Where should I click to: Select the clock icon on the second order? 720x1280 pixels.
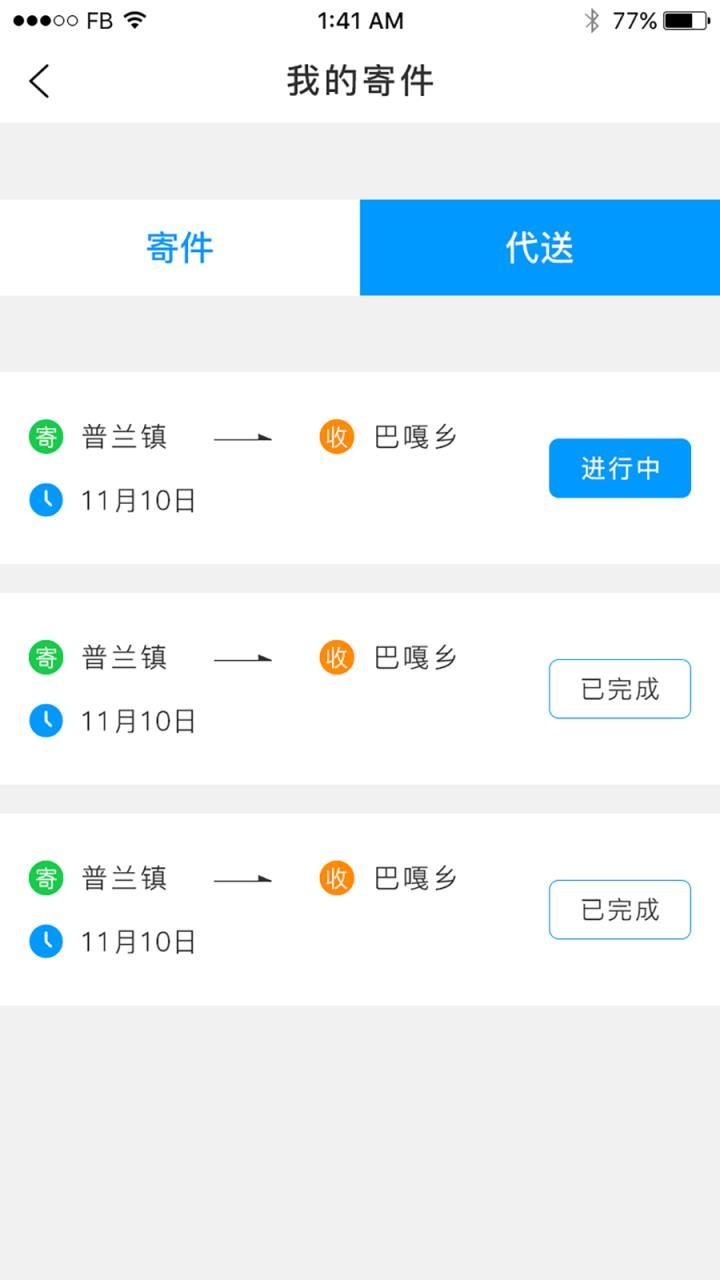[x=44, y=720]
